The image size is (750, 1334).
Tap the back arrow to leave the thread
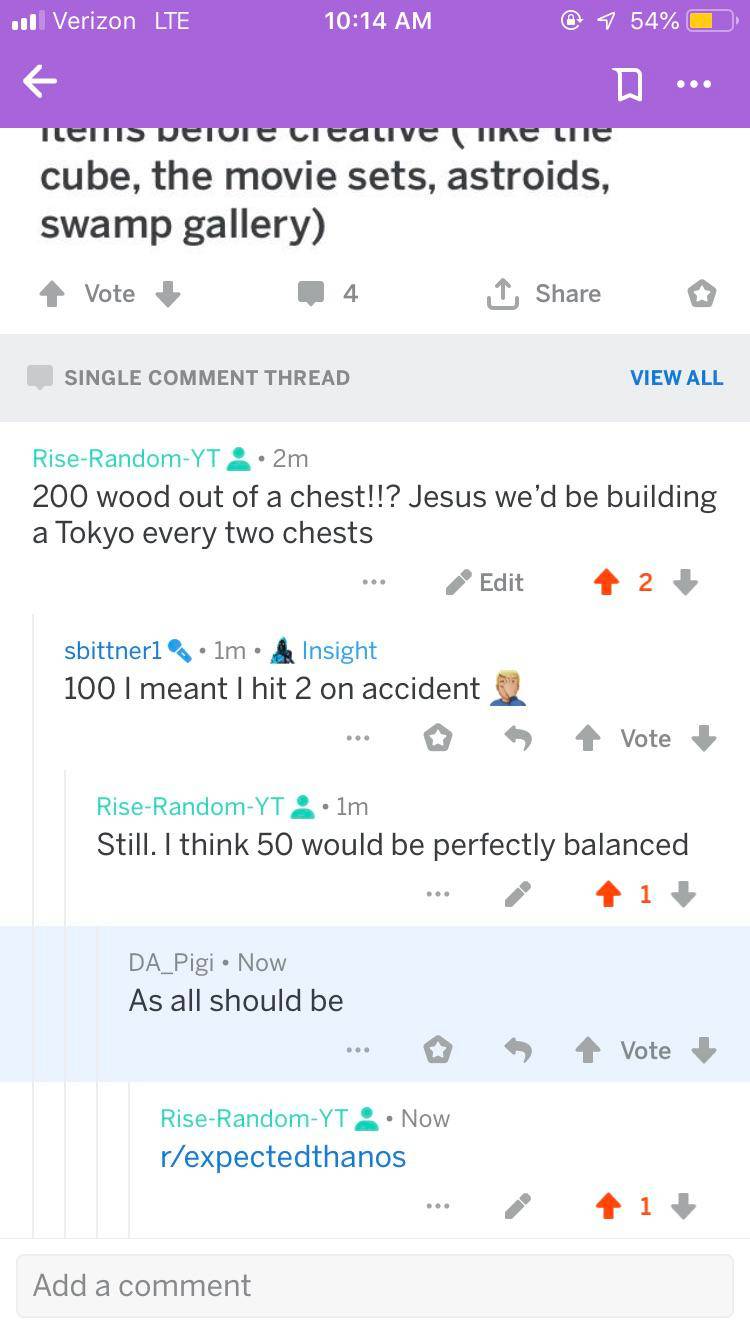[40, 82]
